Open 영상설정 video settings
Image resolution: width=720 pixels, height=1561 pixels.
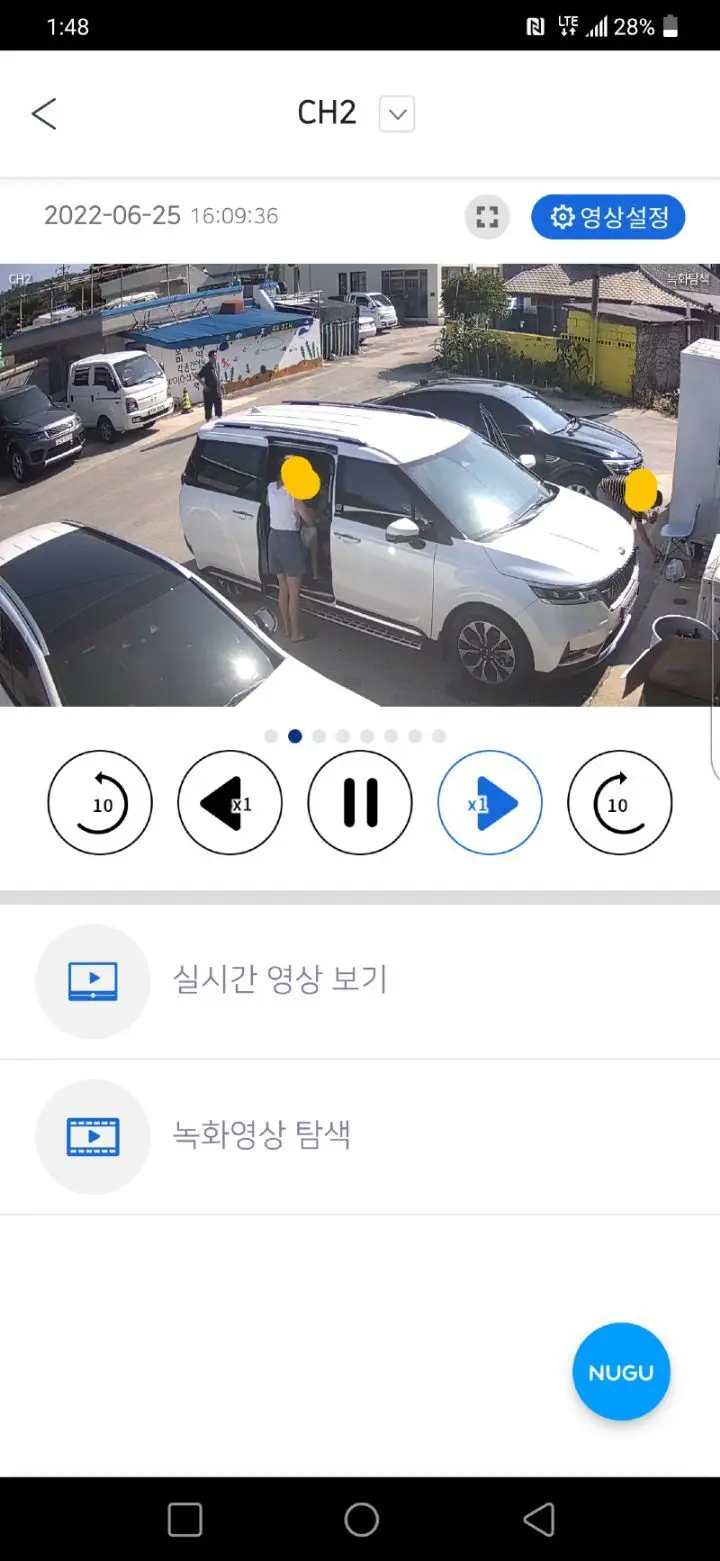[x=608, y=217]
